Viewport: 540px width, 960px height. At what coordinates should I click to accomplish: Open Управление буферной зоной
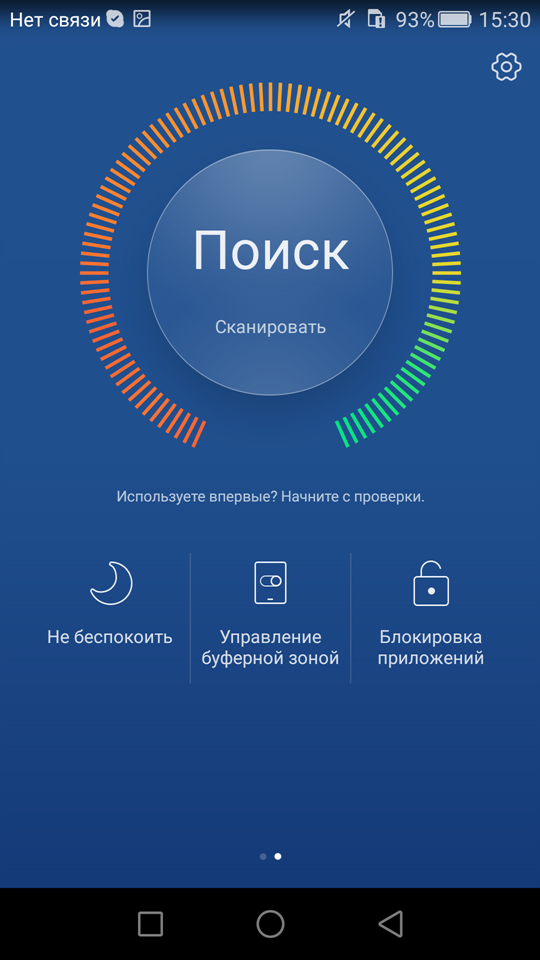pos(270,614)
